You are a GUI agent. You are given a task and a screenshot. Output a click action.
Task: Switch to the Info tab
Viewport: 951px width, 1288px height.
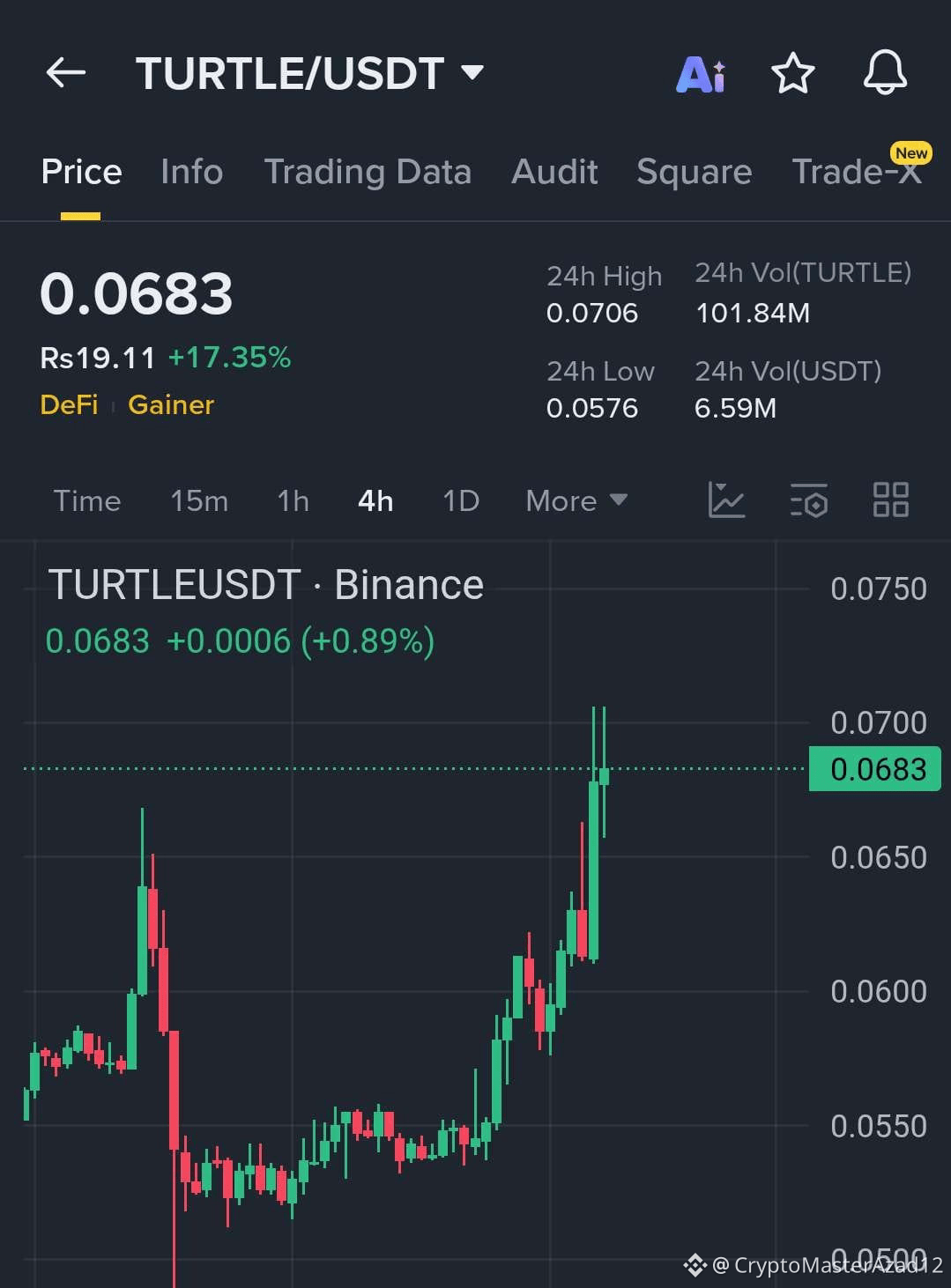190,172
